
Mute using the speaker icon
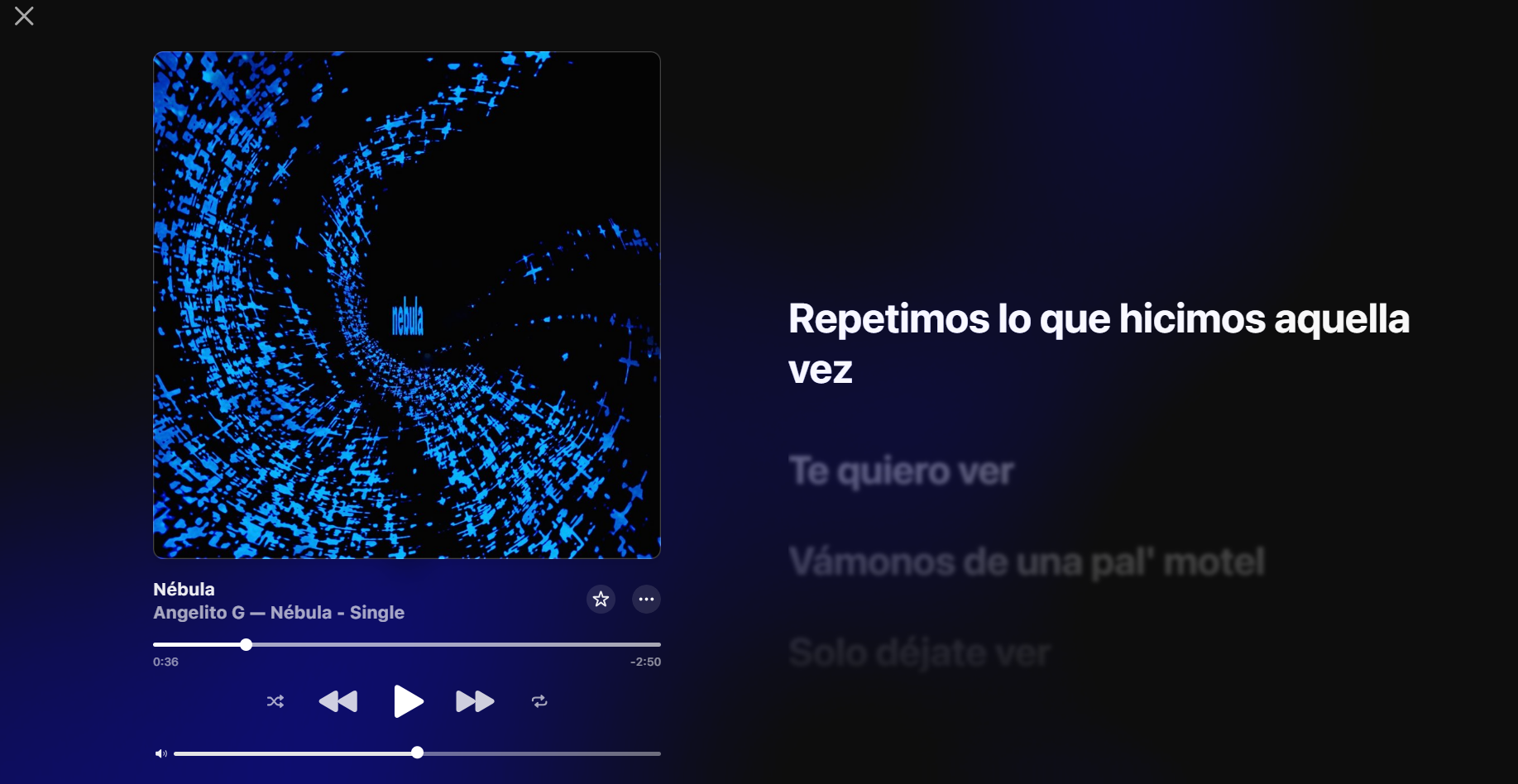click(160, 753)
